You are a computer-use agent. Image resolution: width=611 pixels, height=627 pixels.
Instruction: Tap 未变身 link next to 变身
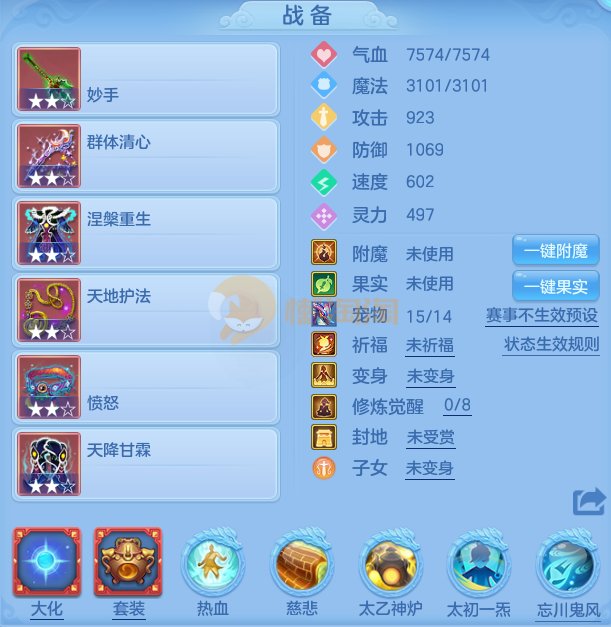[x=431, y=376]
